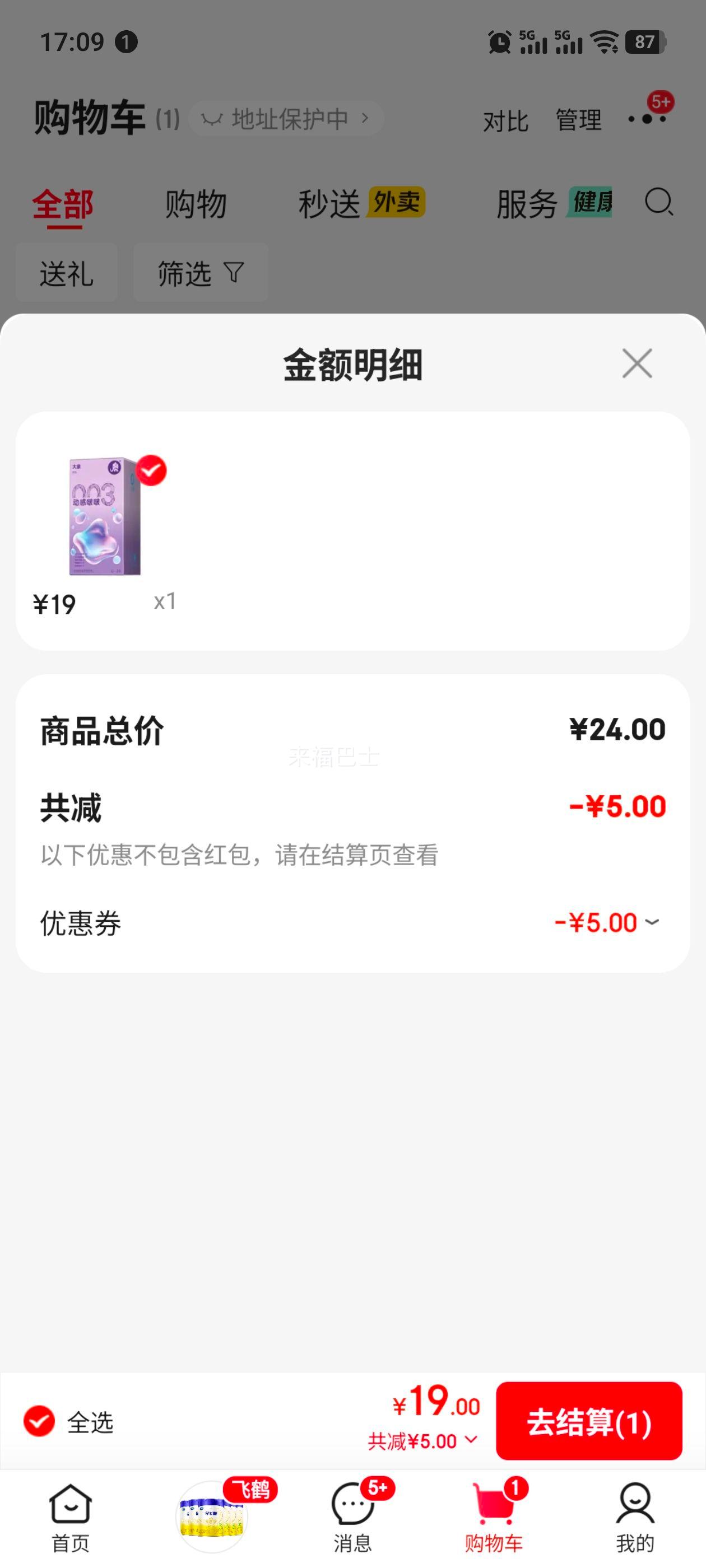Open the 地址保护中 address selector
Screen dimensions: 706x1568
tap(286, 118)
